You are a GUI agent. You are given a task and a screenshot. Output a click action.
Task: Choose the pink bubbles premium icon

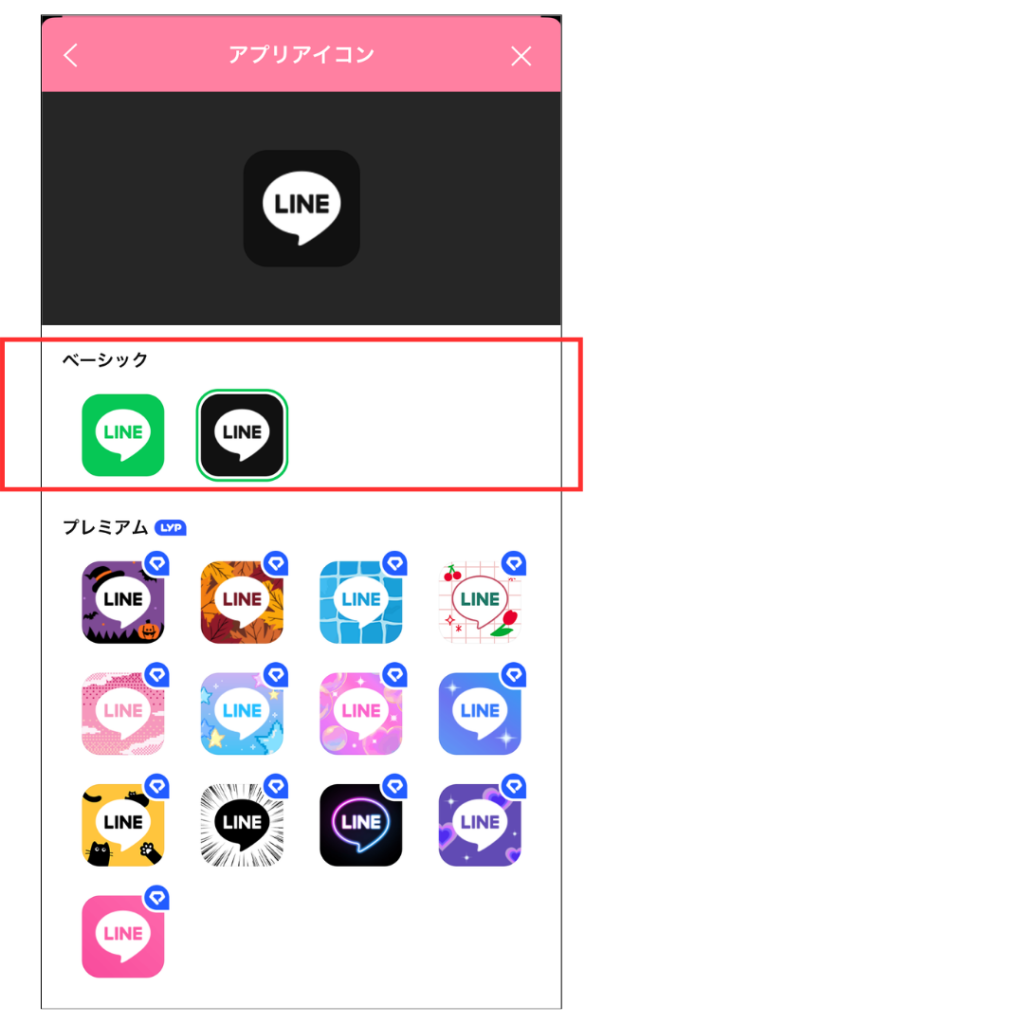pos(361,712)
